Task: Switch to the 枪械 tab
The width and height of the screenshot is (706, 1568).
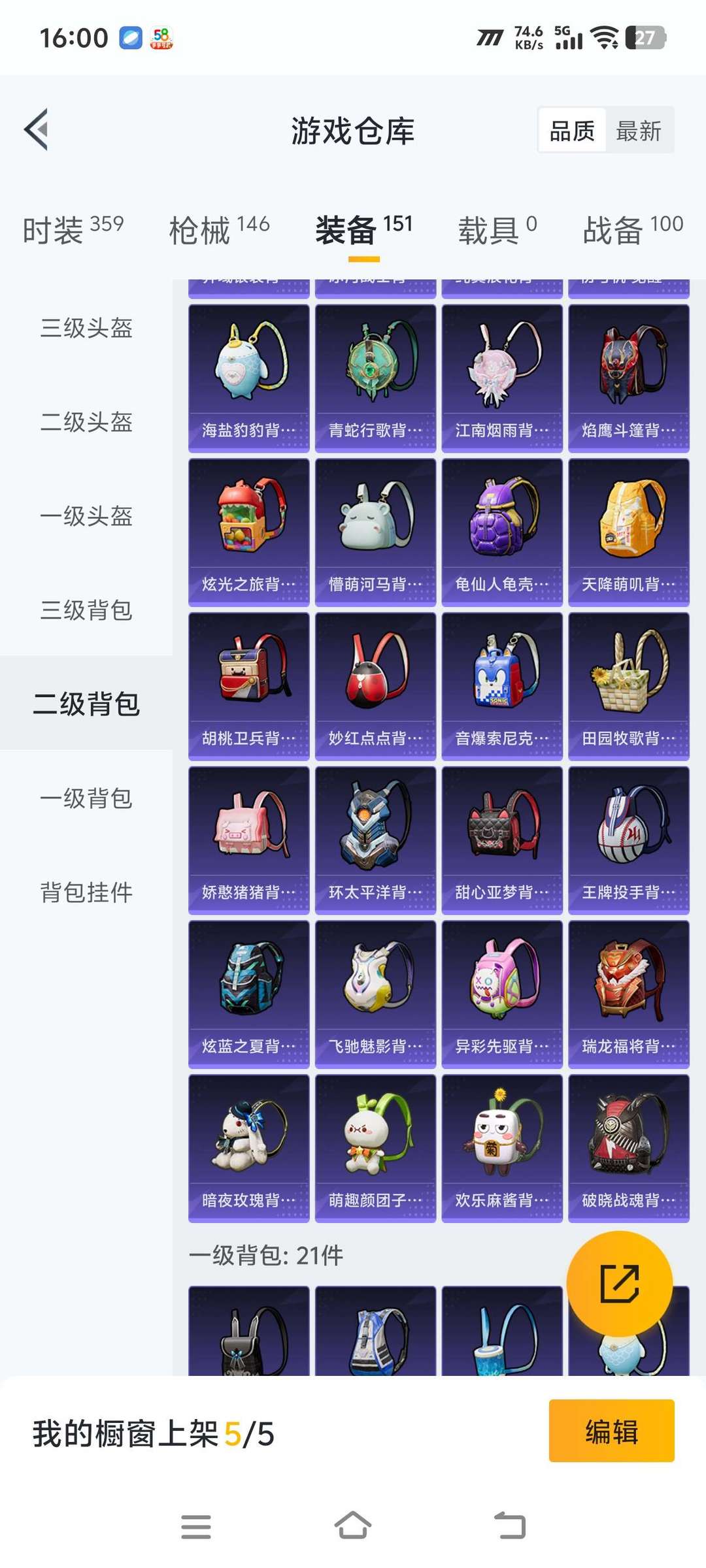Action: (220, 230)
